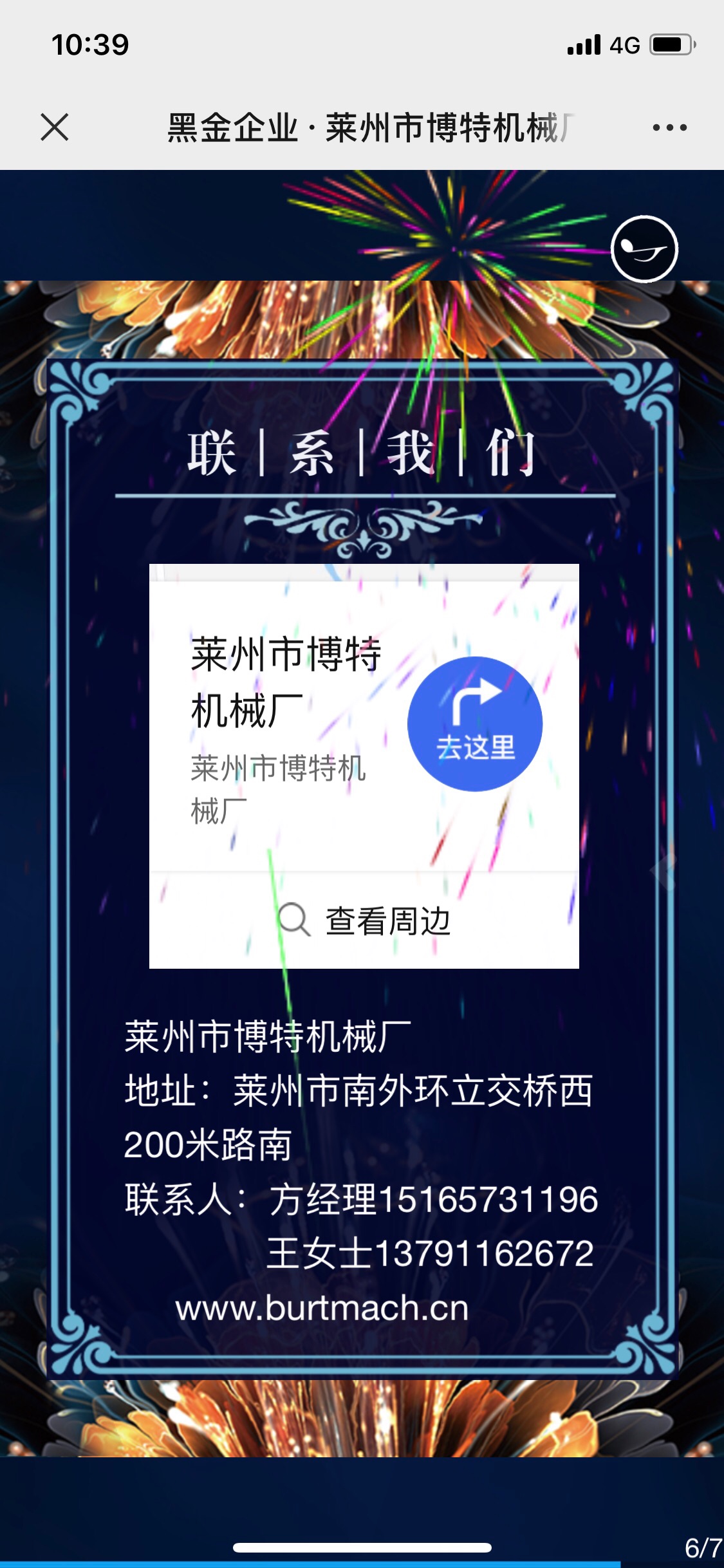Toggle the background music icon
Screen dimensions: 724x1568
point(644,249)
